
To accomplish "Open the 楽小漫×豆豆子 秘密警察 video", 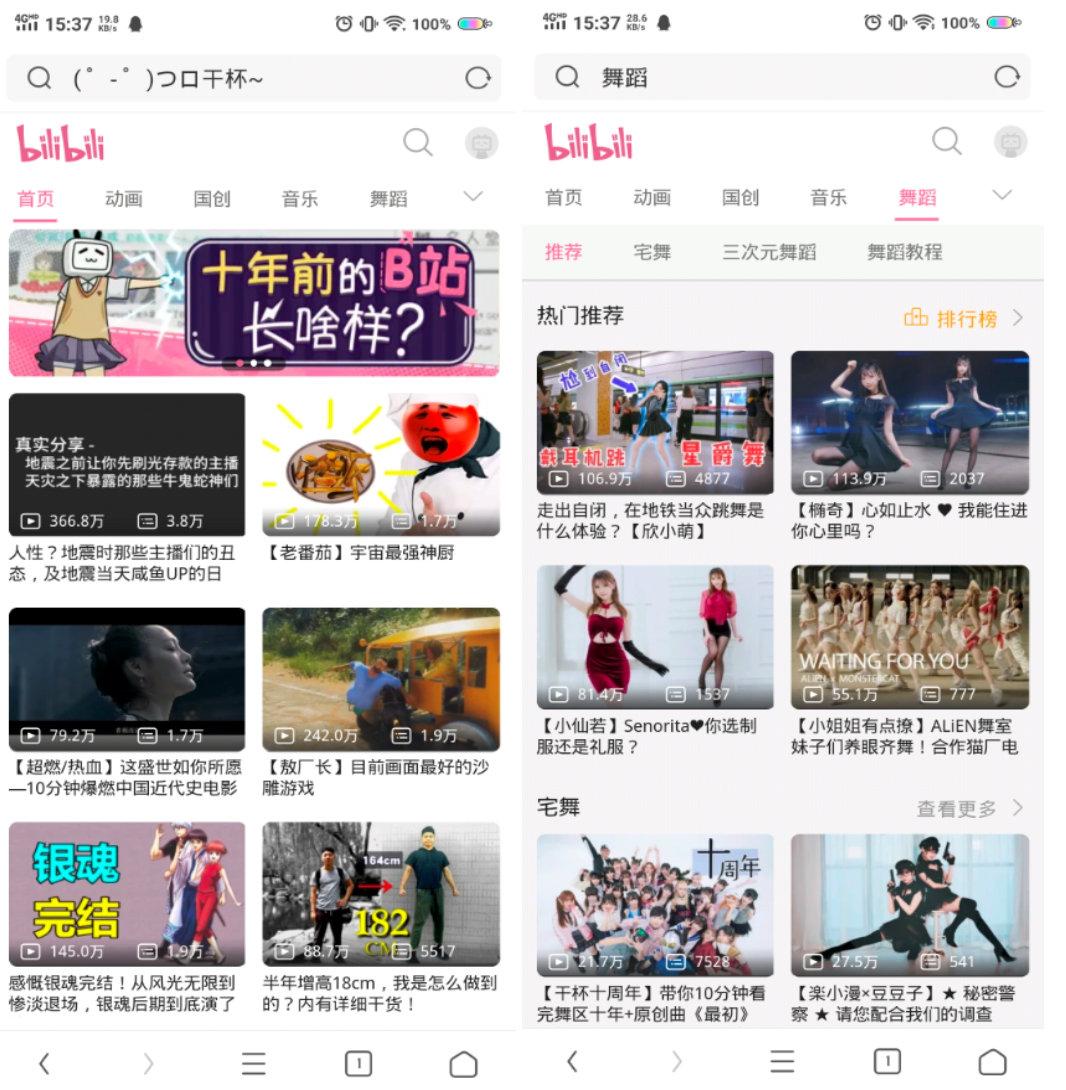I will (x=910, y=905).
